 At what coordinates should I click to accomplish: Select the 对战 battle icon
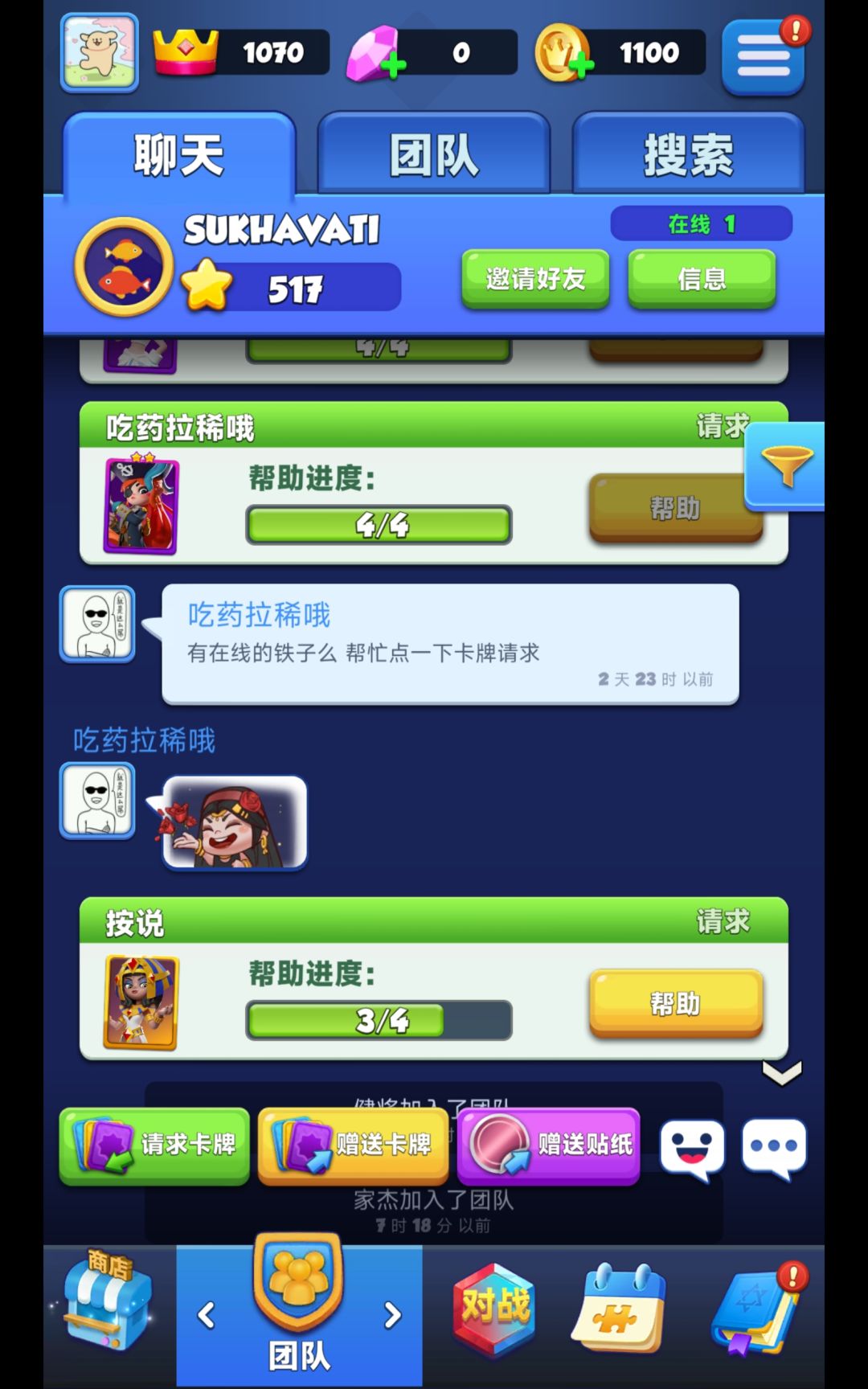click(x=493, y=1309)
